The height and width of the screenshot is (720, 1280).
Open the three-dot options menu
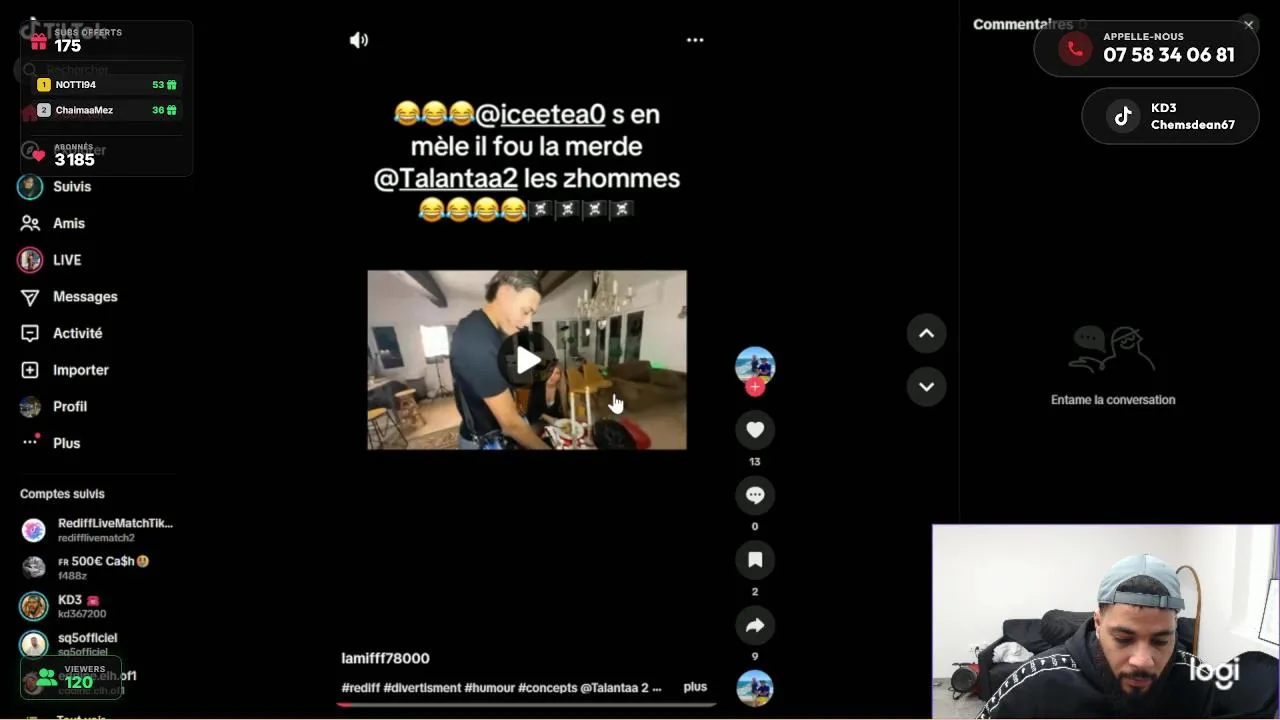tap(695, 40)
